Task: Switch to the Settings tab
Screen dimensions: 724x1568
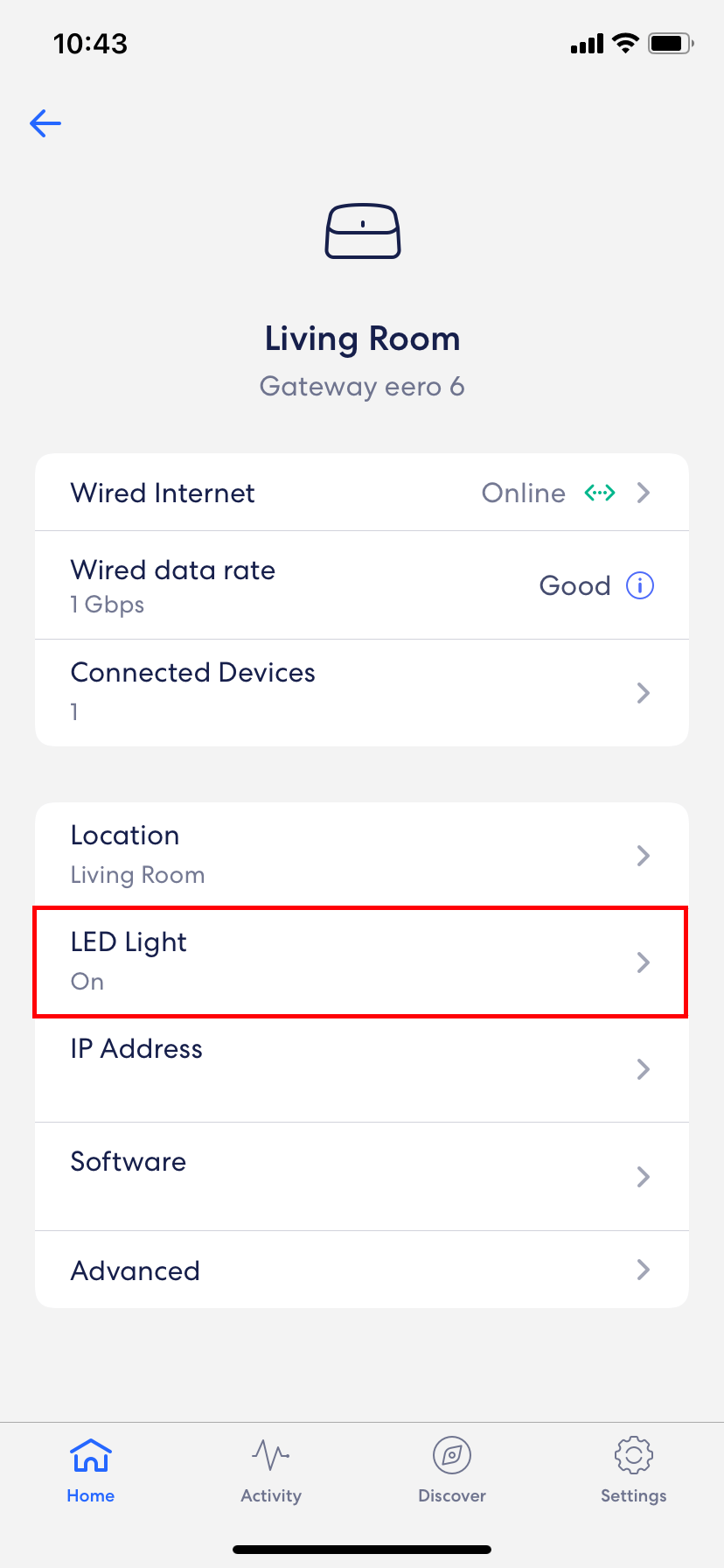Action: pyautogui.click(x=633, y=1470)
